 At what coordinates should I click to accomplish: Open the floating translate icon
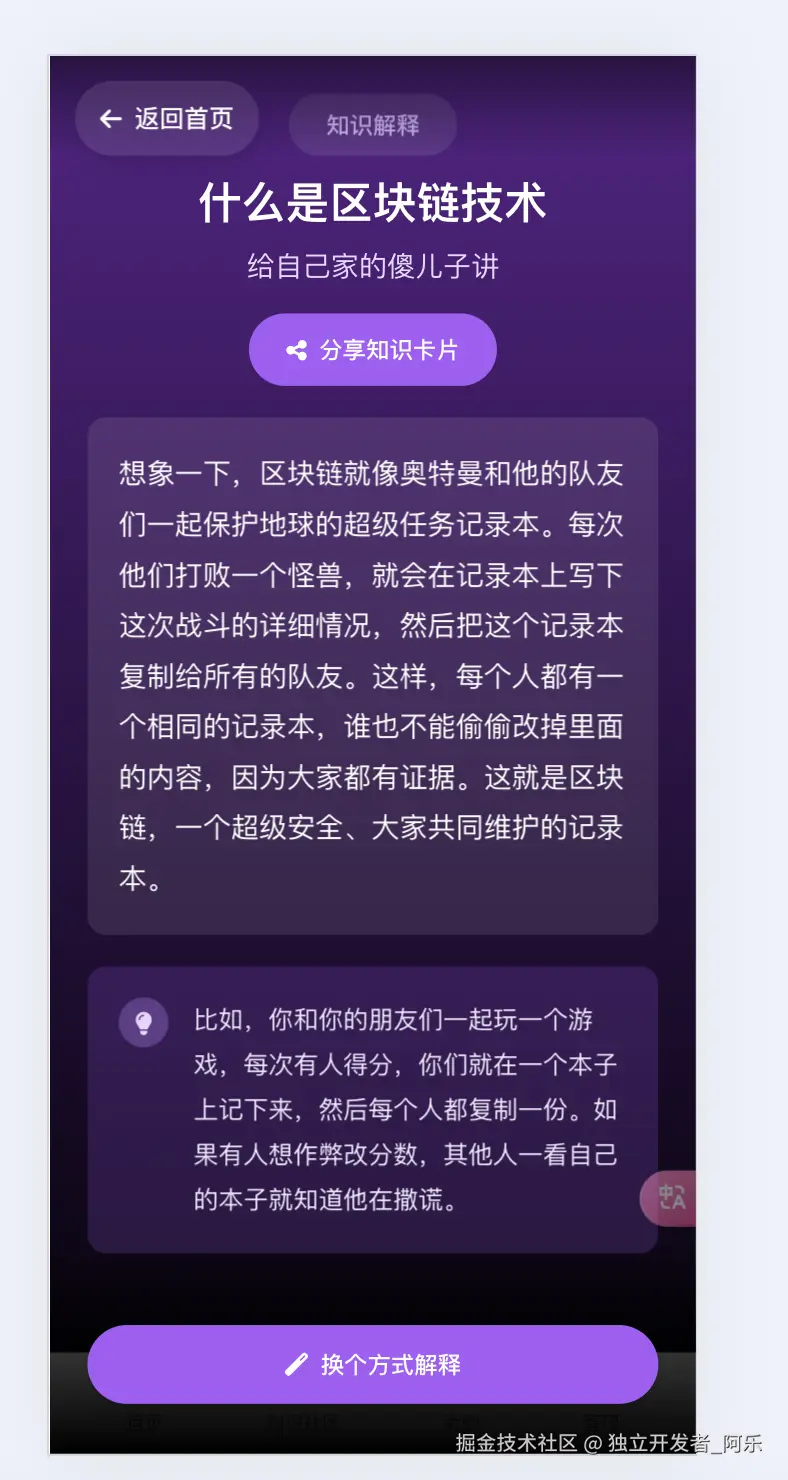tap(670, 1197)
